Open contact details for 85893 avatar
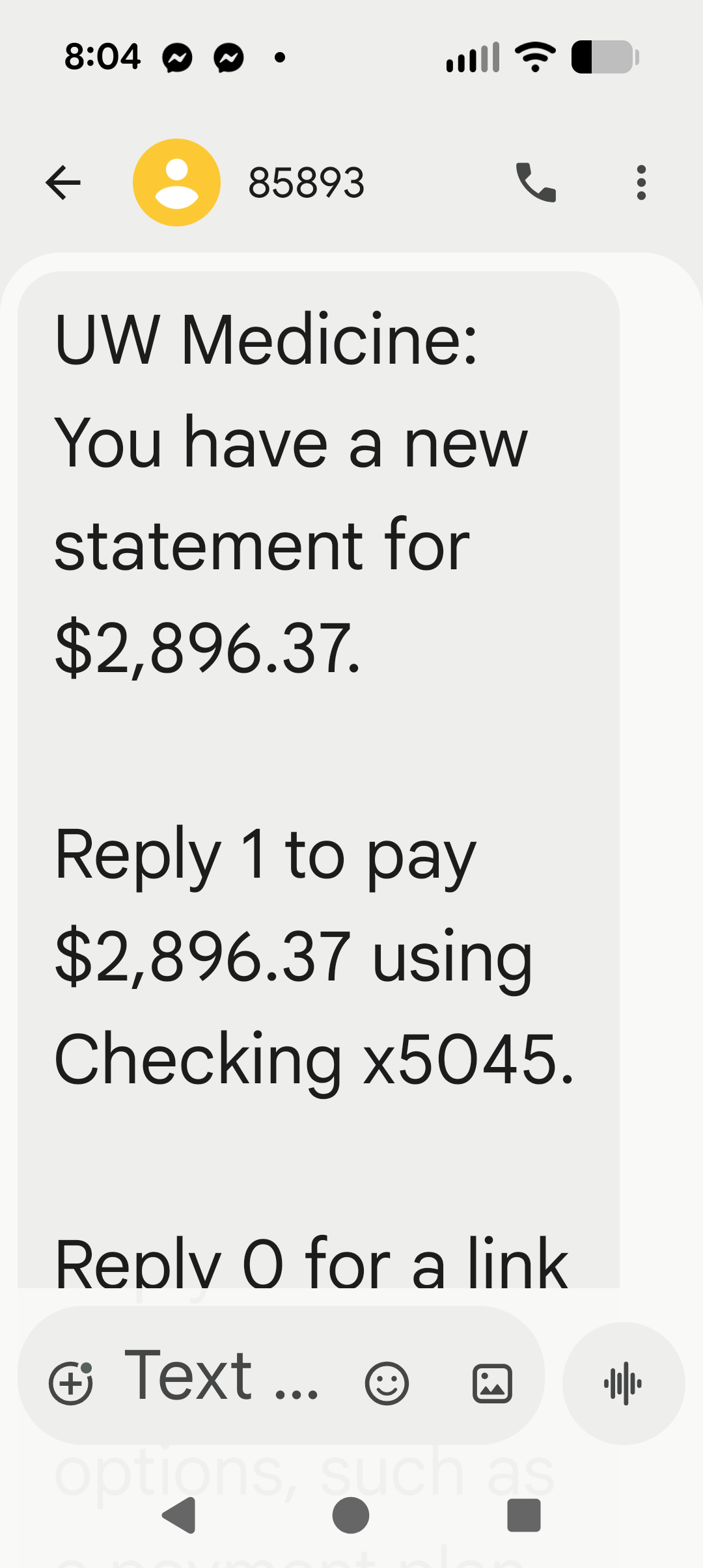703x1568 pixels. pyautogui.click(x=176, y=182)
